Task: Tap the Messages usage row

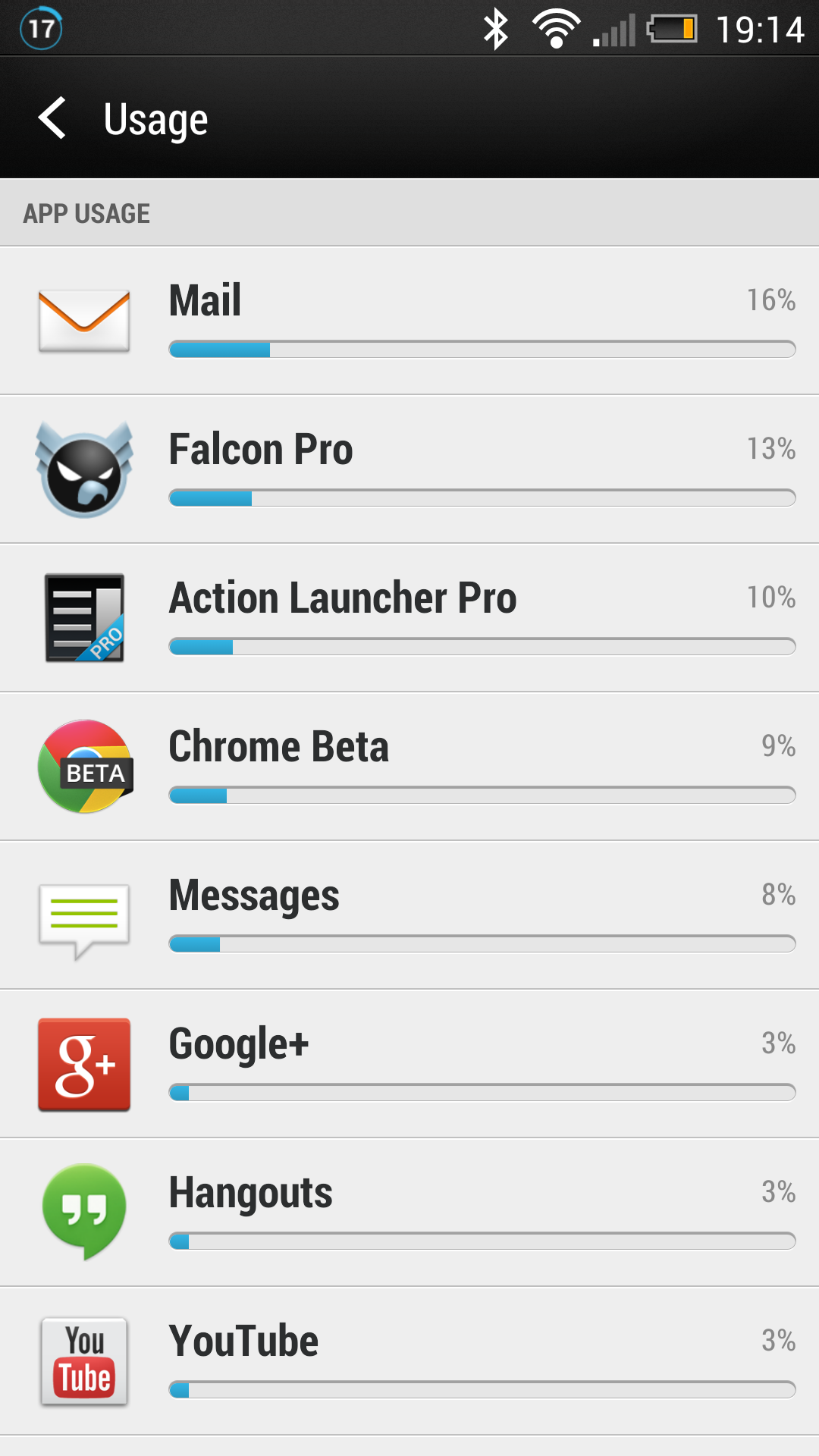Action: [x=409, y=915]
